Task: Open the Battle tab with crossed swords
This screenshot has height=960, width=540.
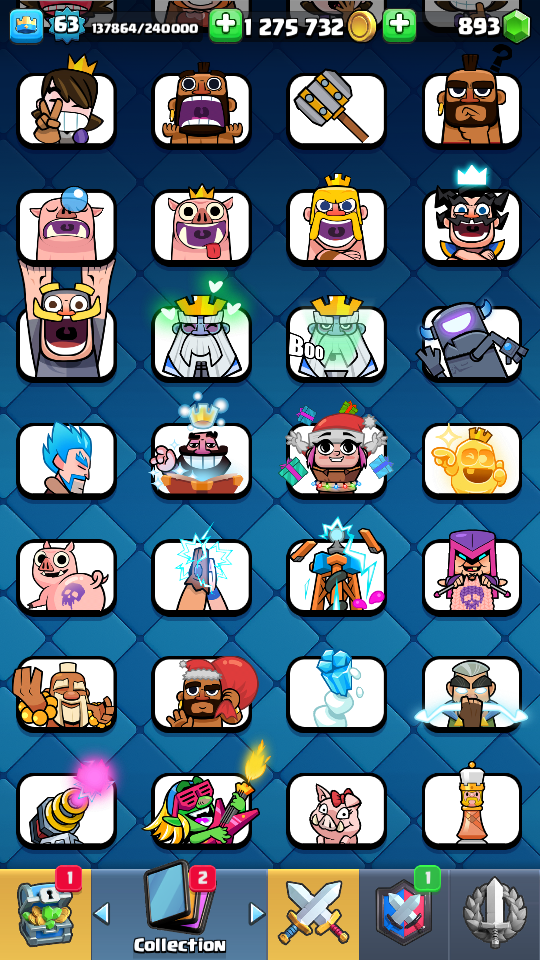Action: (313, 914)
